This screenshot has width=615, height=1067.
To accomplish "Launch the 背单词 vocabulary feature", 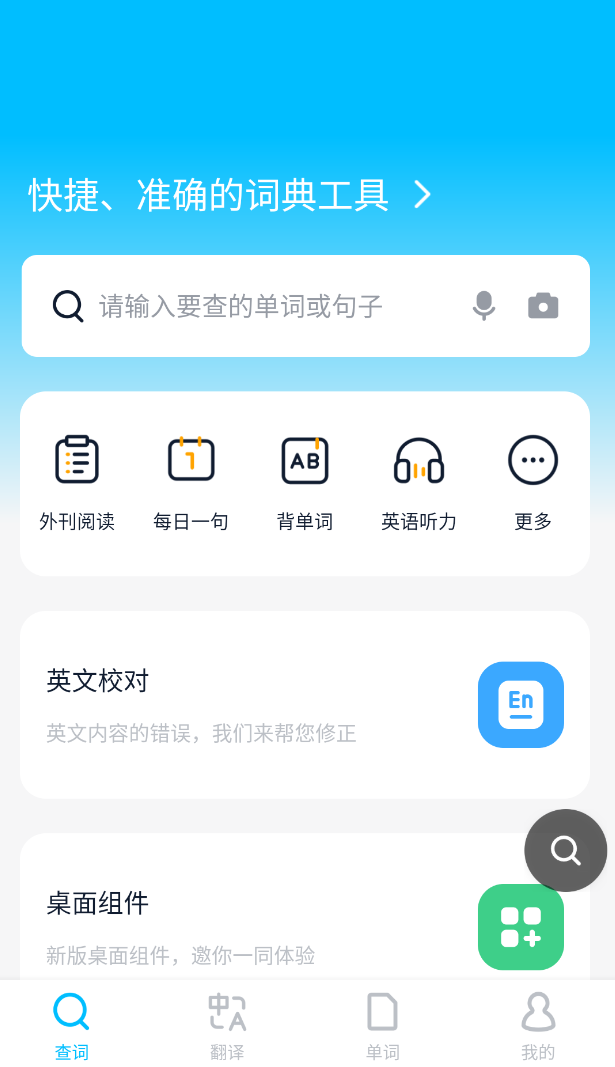I will pyautogui.click(x=305, y=480).
